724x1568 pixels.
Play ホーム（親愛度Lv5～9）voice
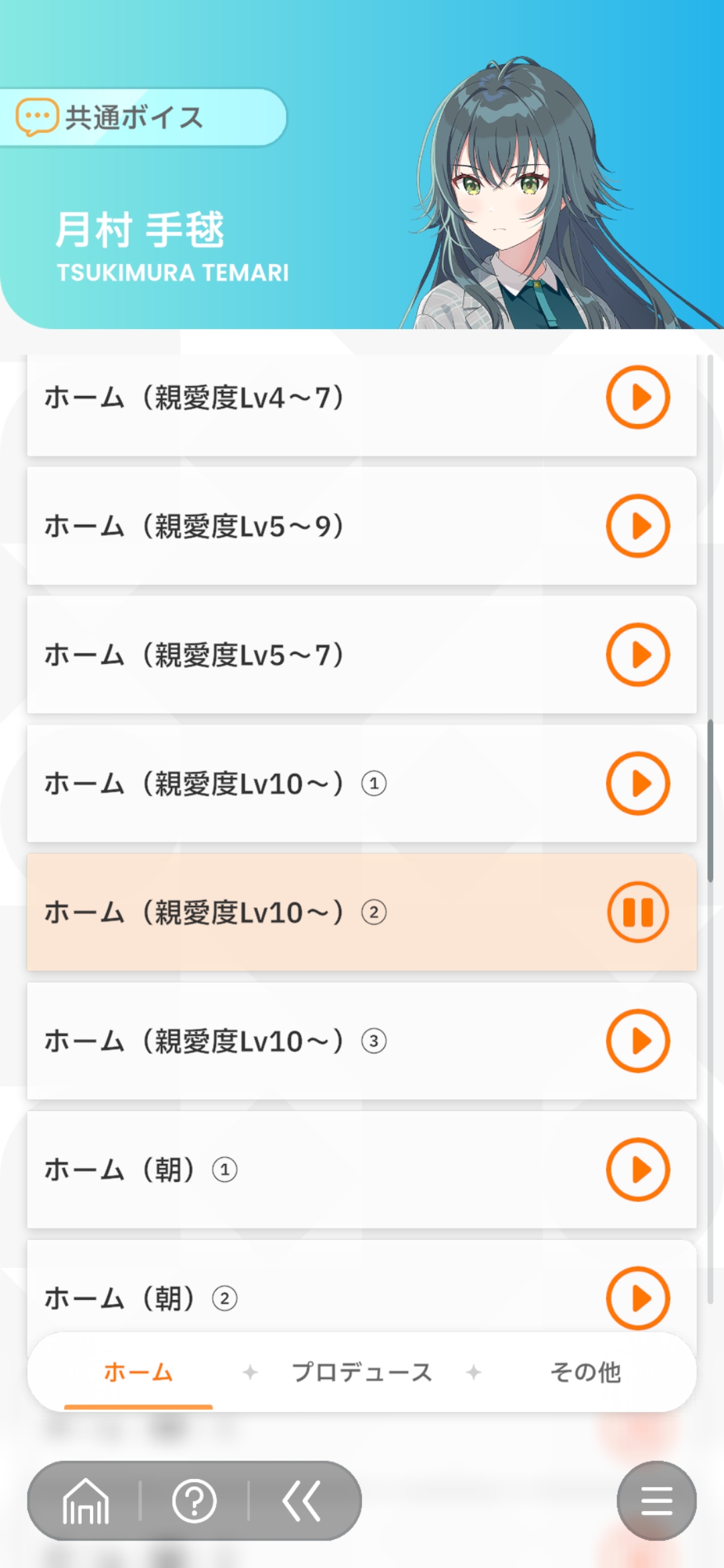(638, 526)
